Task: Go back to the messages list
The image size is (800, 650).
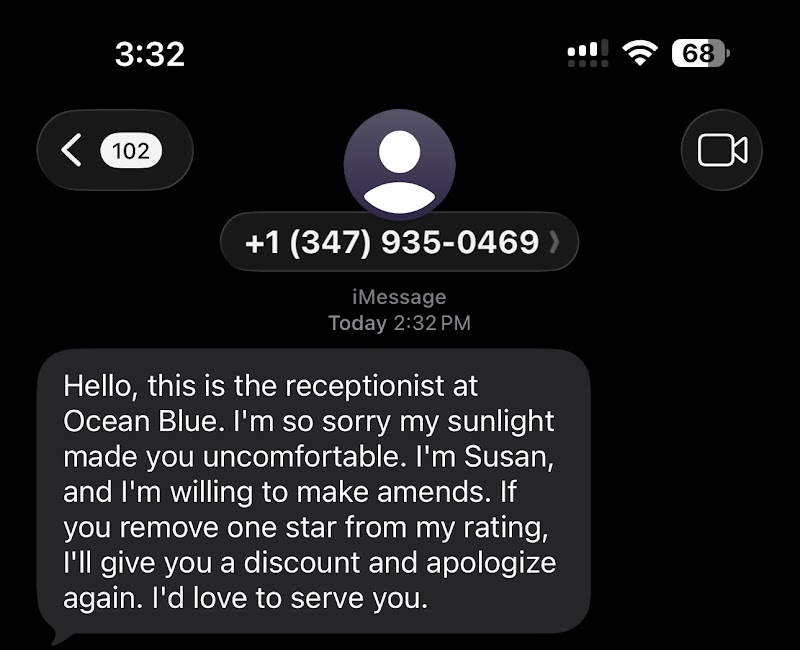Action: [x=113, y=151]
